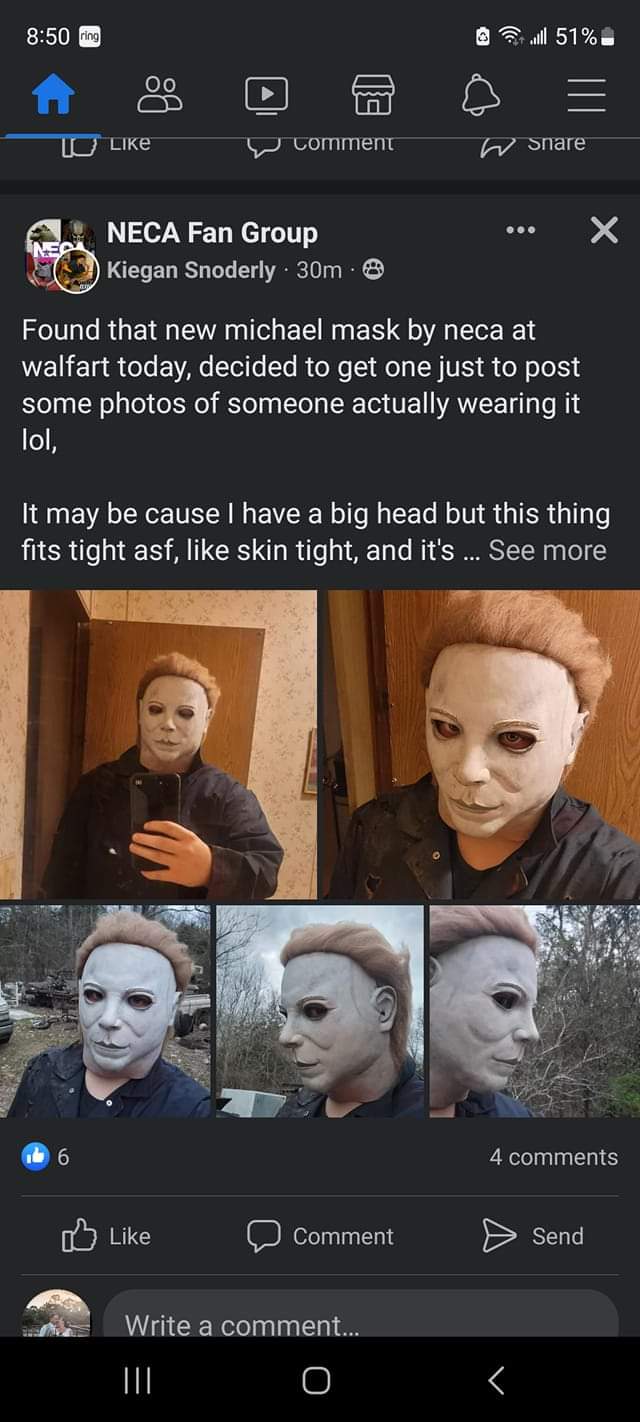
Task: Open NECA Fan Group page
Action: (x=212, y=233)
